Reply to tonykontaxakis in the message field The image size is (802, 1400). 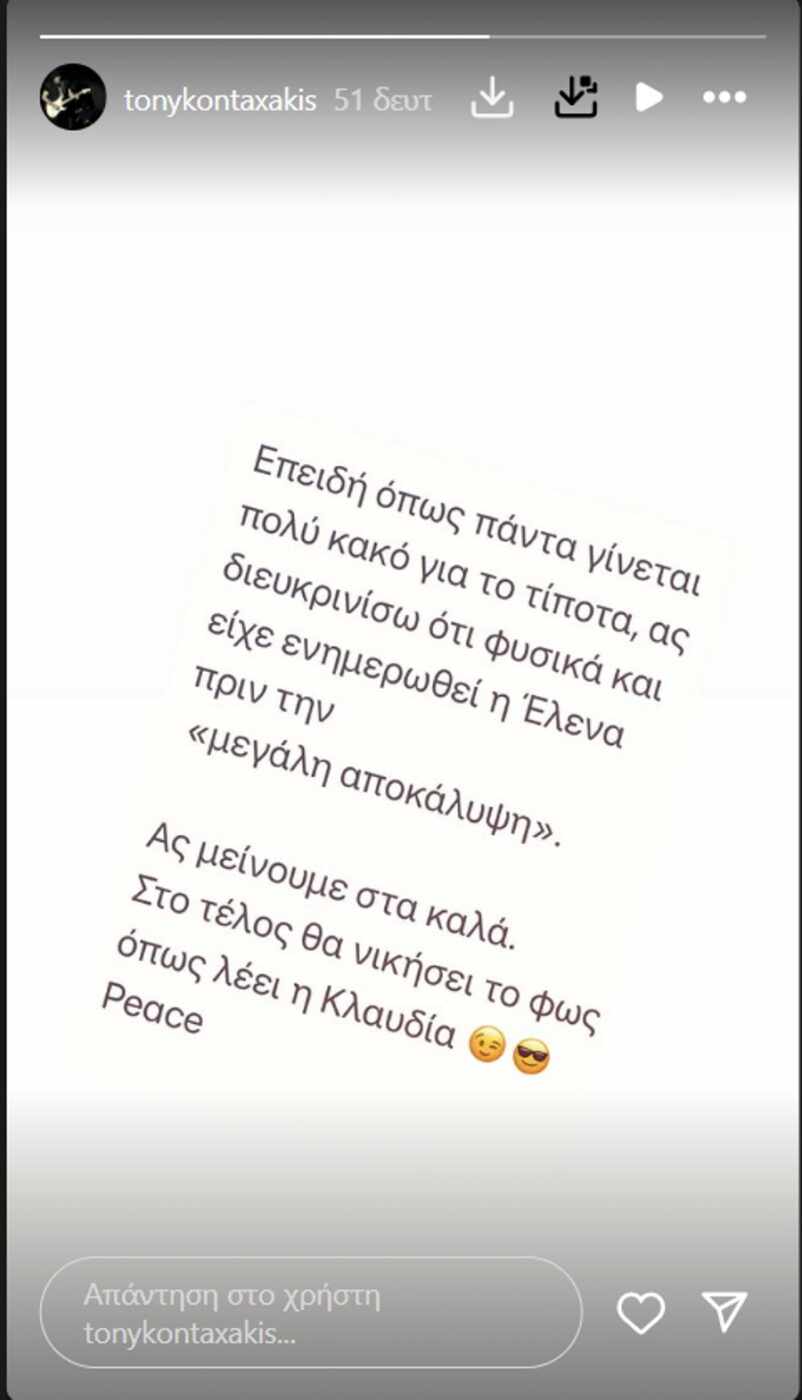pos(310,1314)
